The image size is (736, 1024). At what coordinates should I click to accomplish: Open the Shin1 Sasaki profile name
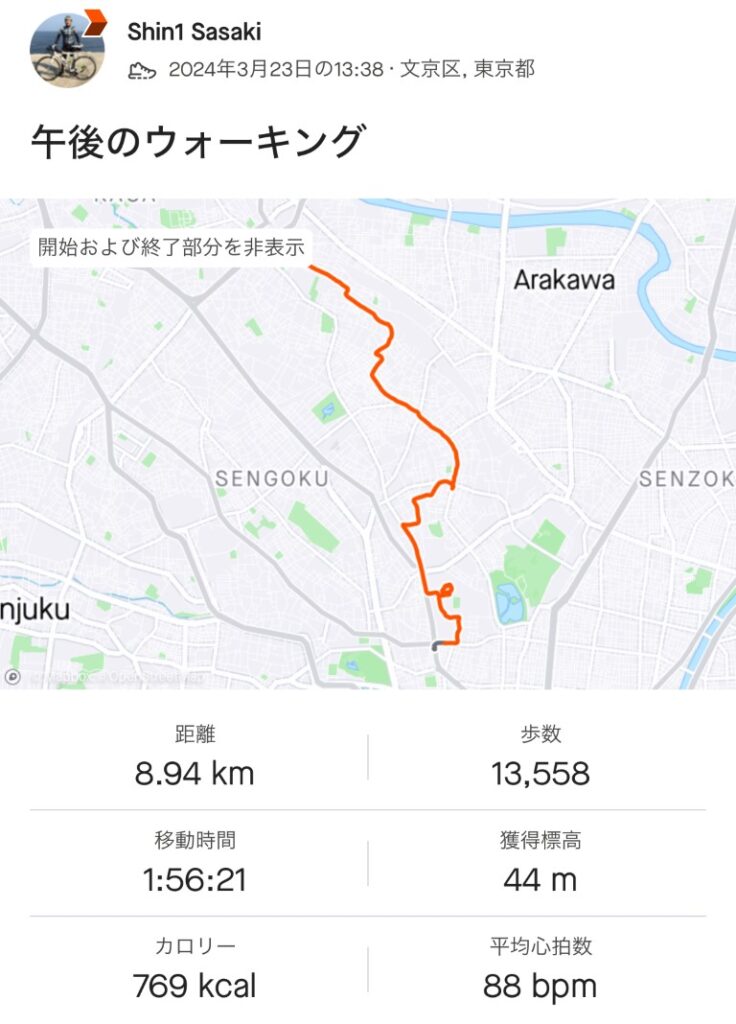(194, 32)
